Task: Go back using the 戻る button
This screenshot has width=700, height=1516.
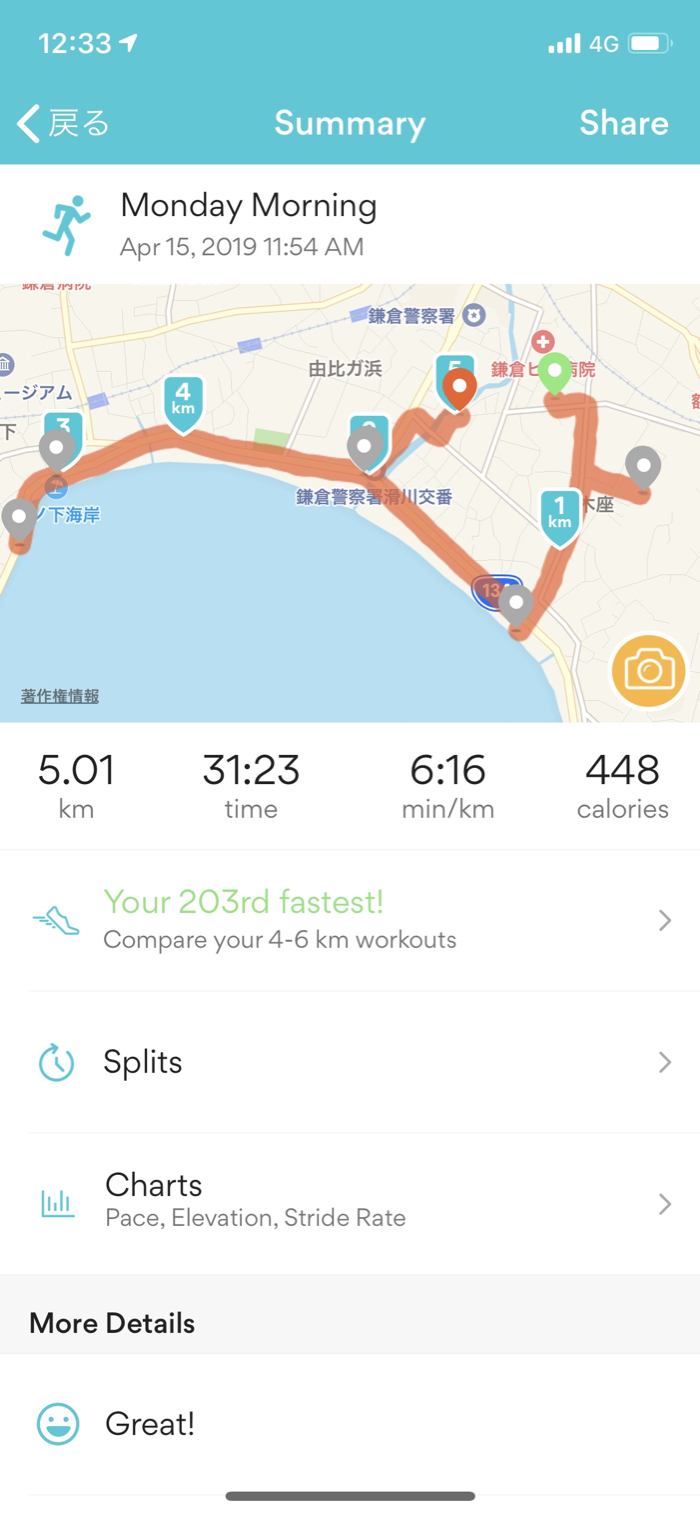Action: pyautogui.click(x=64, y=124)
